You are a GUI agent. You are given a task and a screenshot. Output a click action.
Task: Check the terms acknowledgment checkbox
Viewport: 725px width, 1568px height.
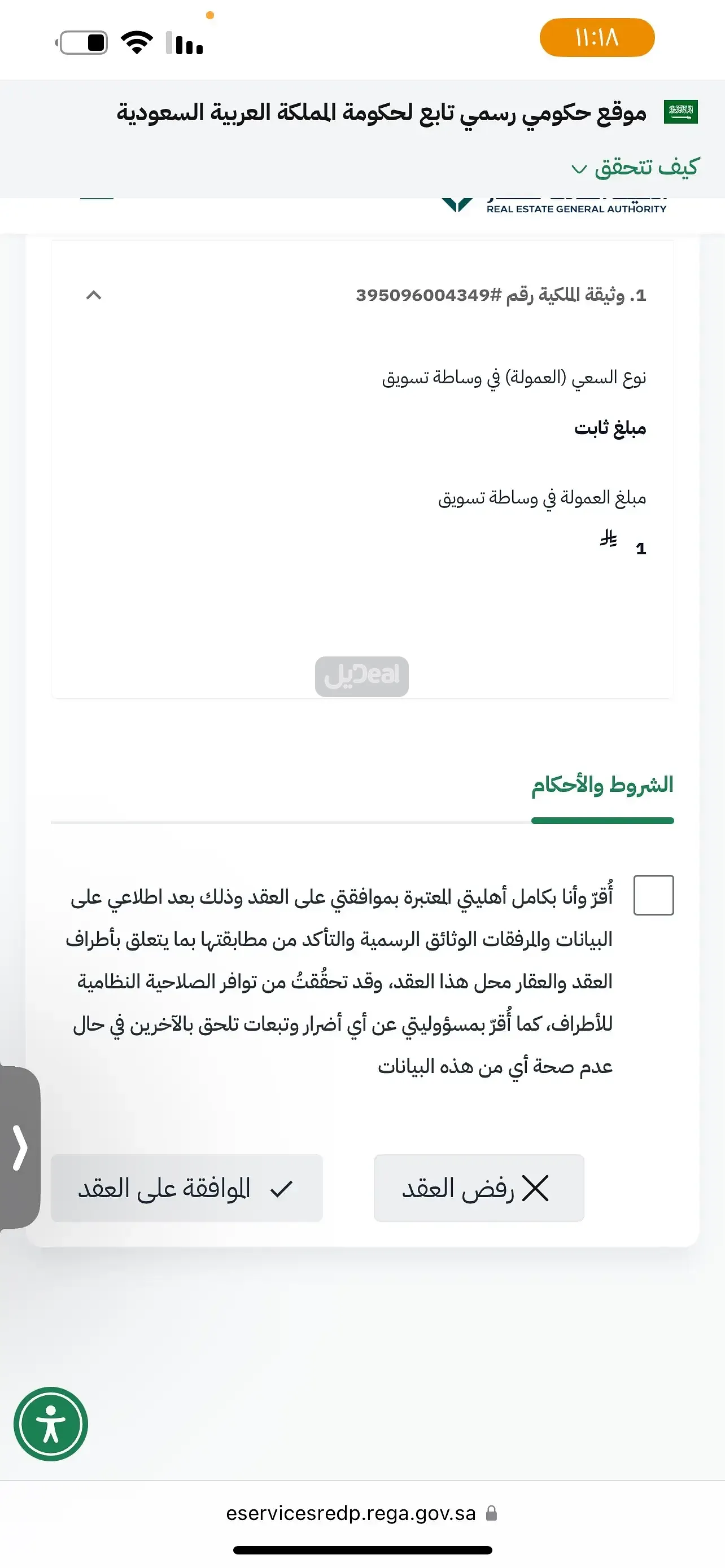pos(653,895)
